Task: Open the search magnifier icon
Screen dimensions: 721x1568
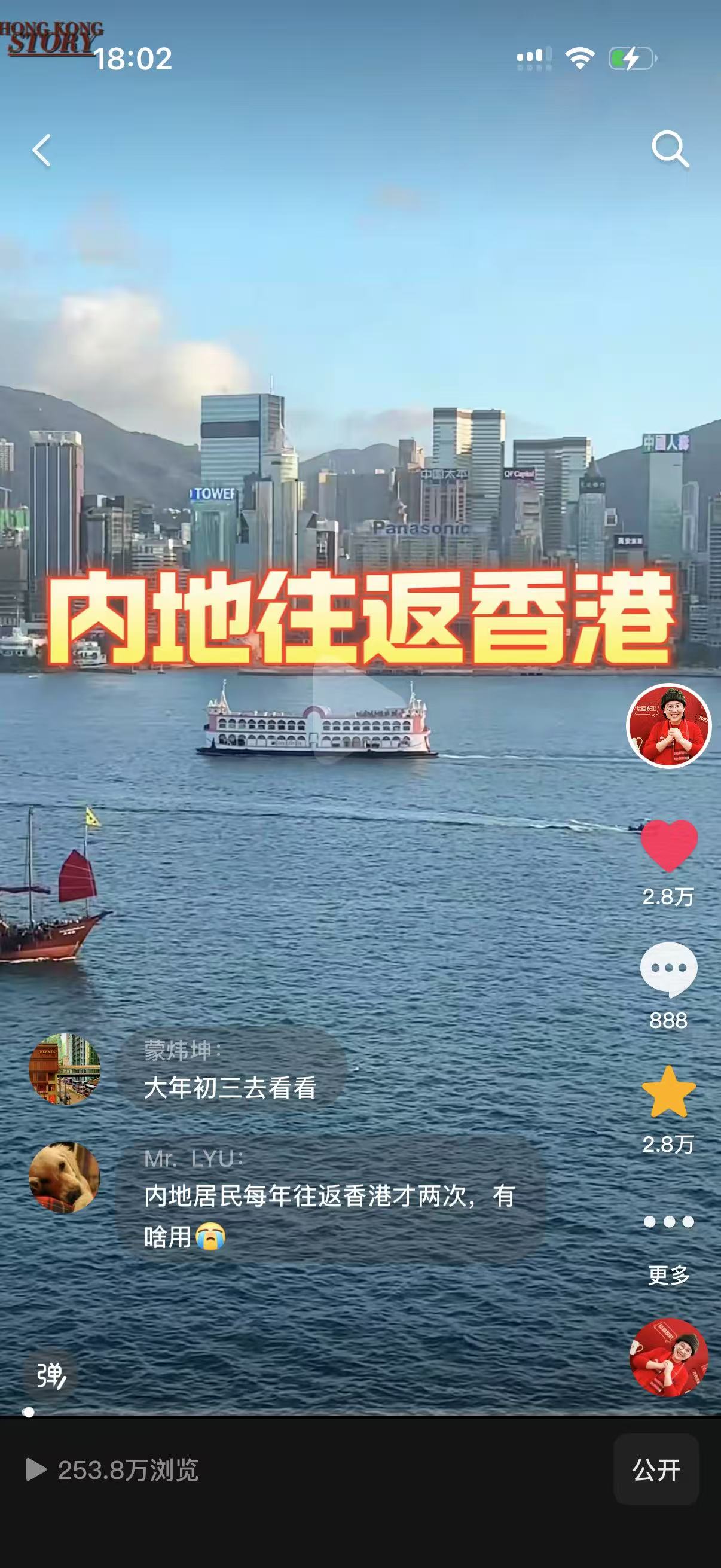Action: tap(670, 148)
